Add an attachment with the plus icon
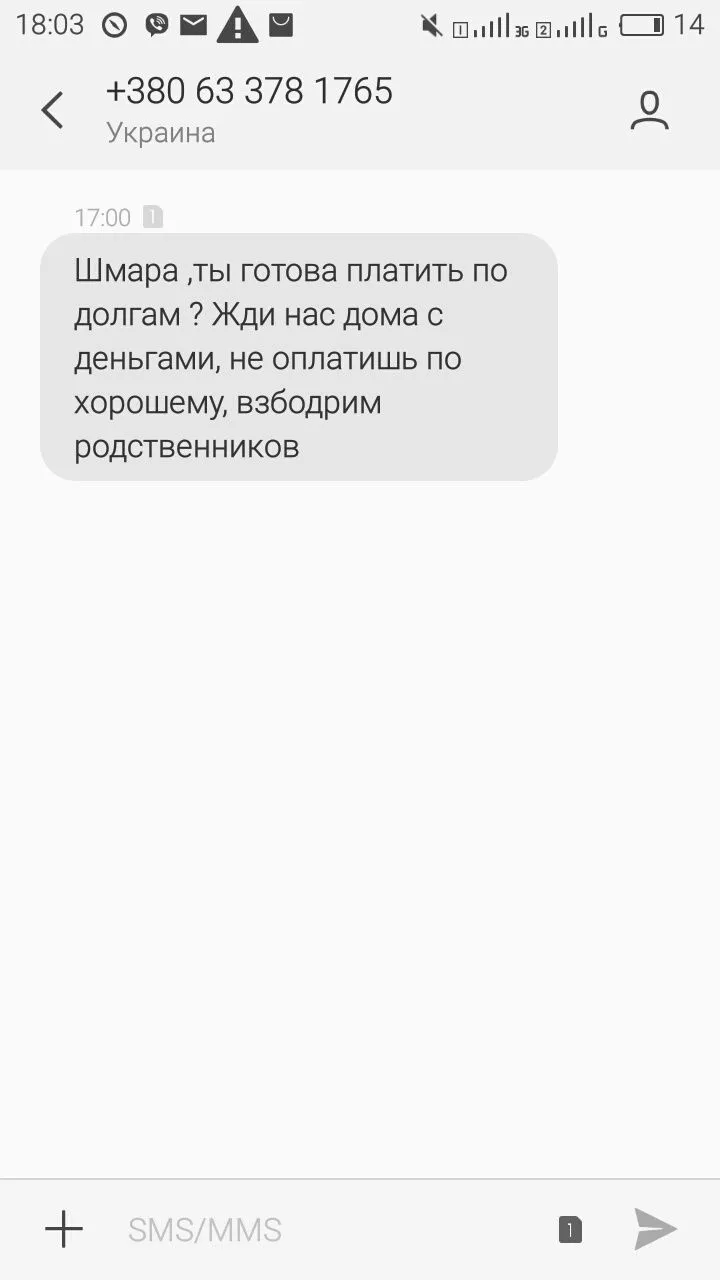This screenshot has height=1280, width=720. [x=64, y=1229]
